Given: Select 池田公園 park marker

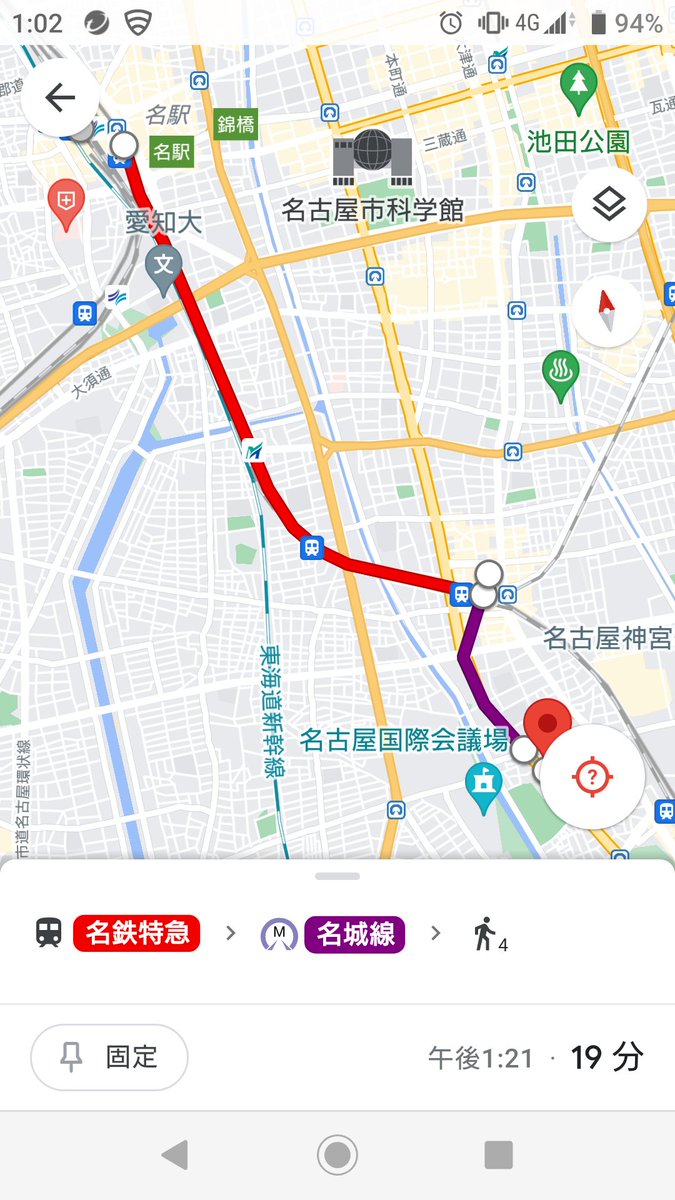Looking at the screenshot, I should [x=578, y=88].
